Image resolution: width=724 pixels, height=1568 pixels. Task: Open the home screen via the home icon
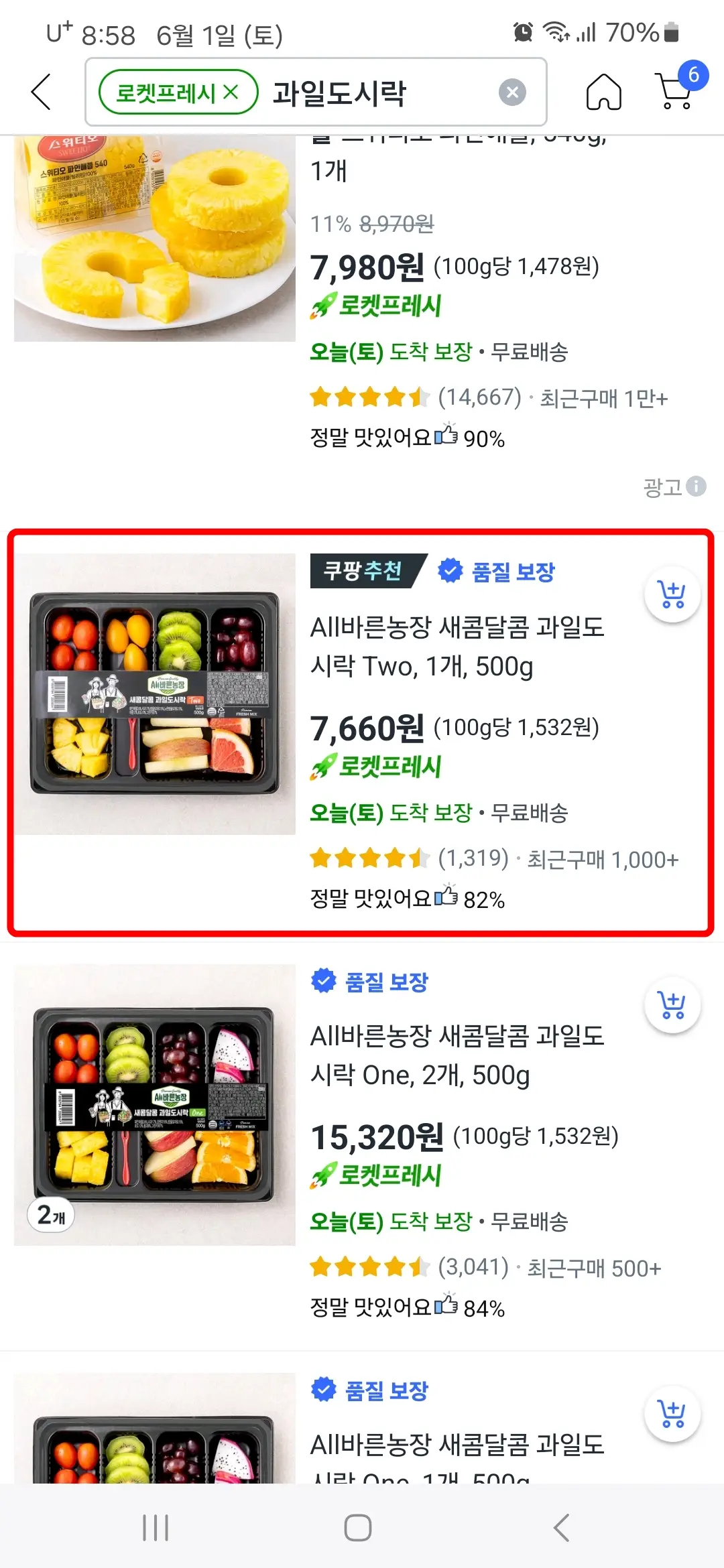coord(603,92)
